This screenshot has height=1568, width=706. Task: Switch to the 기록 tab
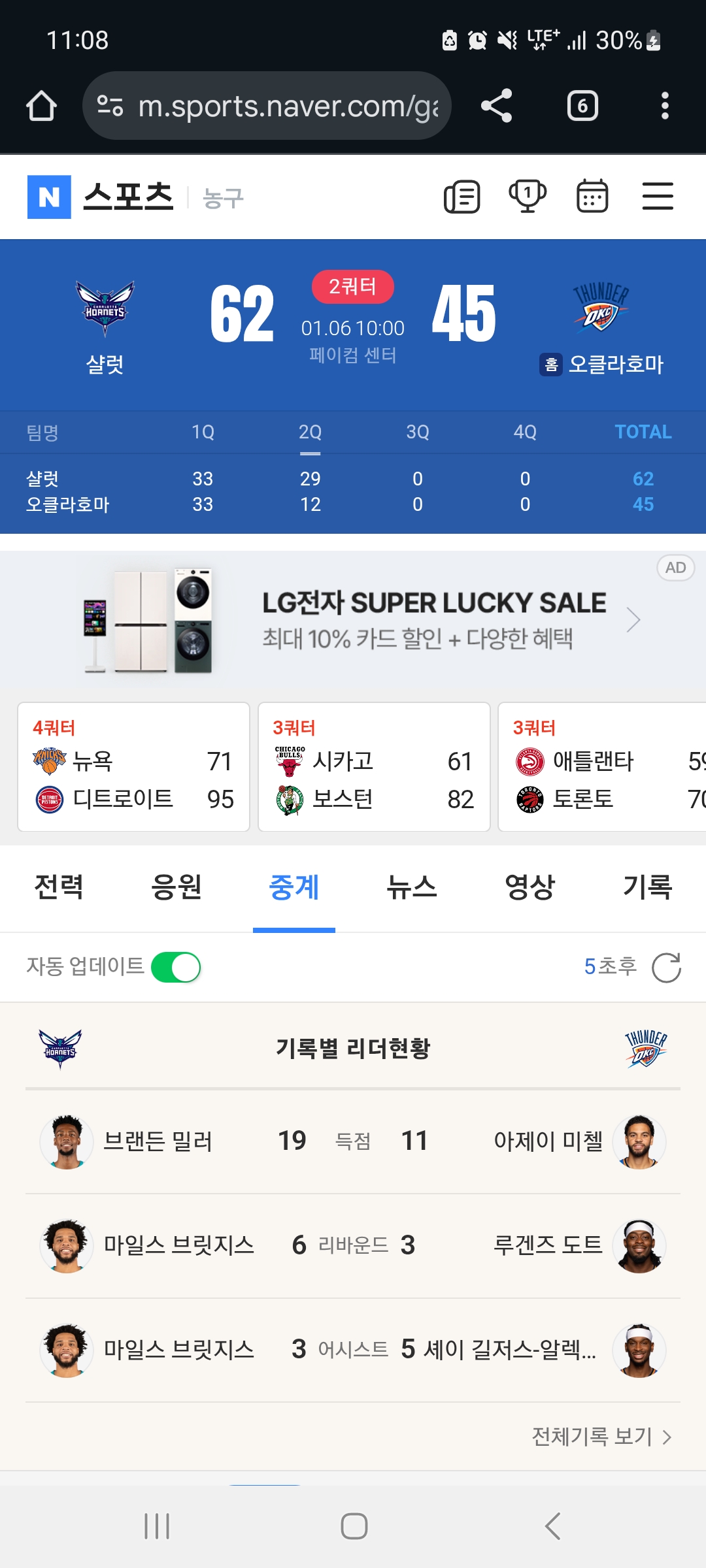coord(647,887)
